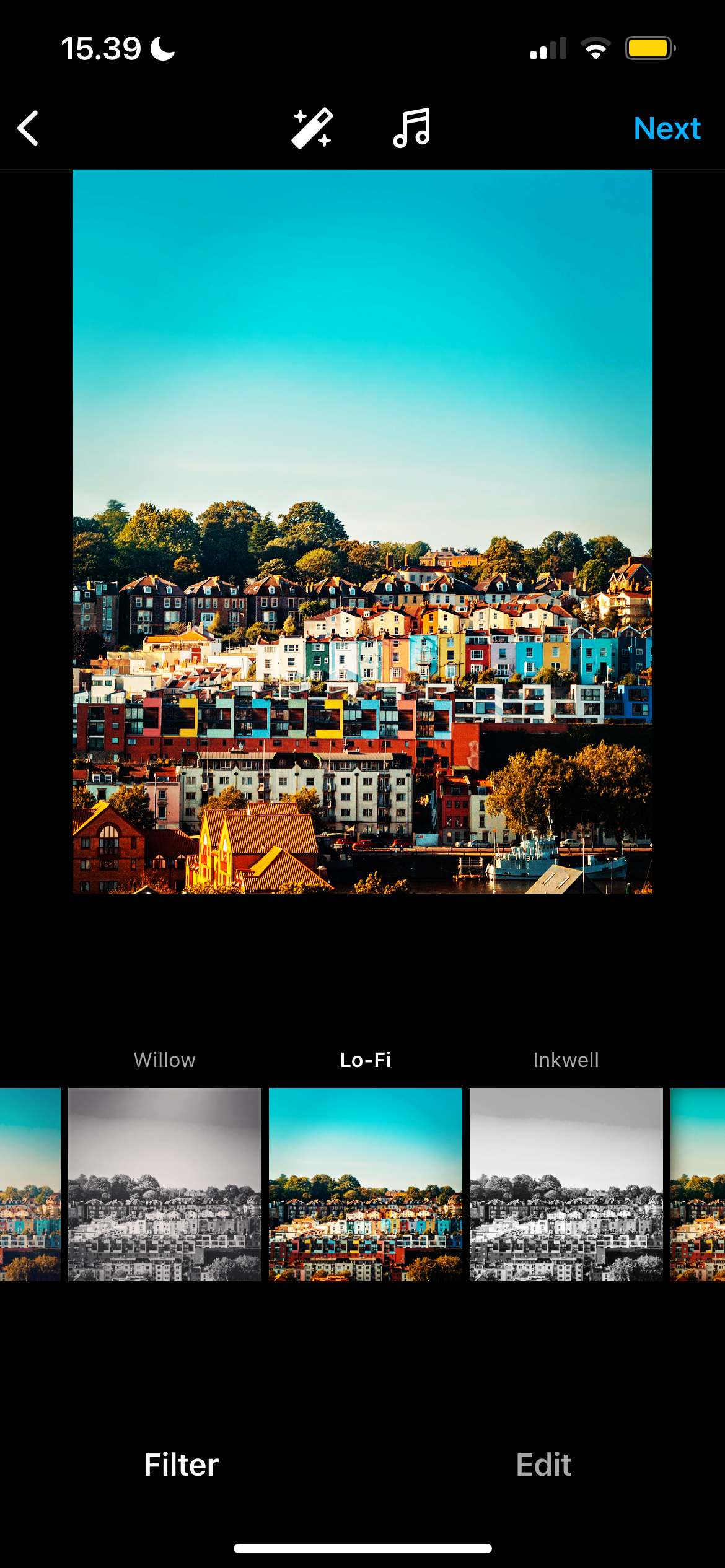Select the Lo-Fi filter thumbnail
725x1568 pixels.
[x=365, y=1184]
